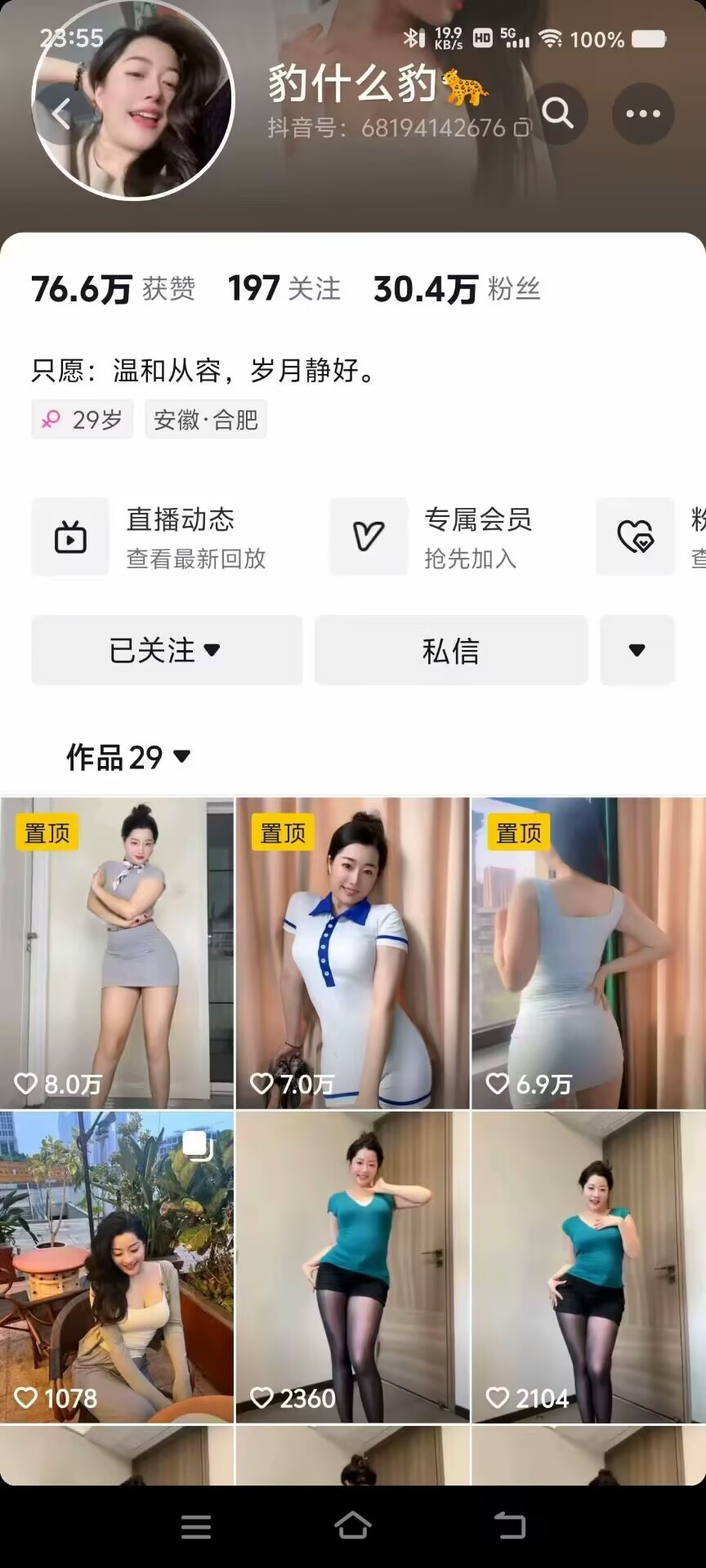Send a private message via 私信

pos(451,650)
